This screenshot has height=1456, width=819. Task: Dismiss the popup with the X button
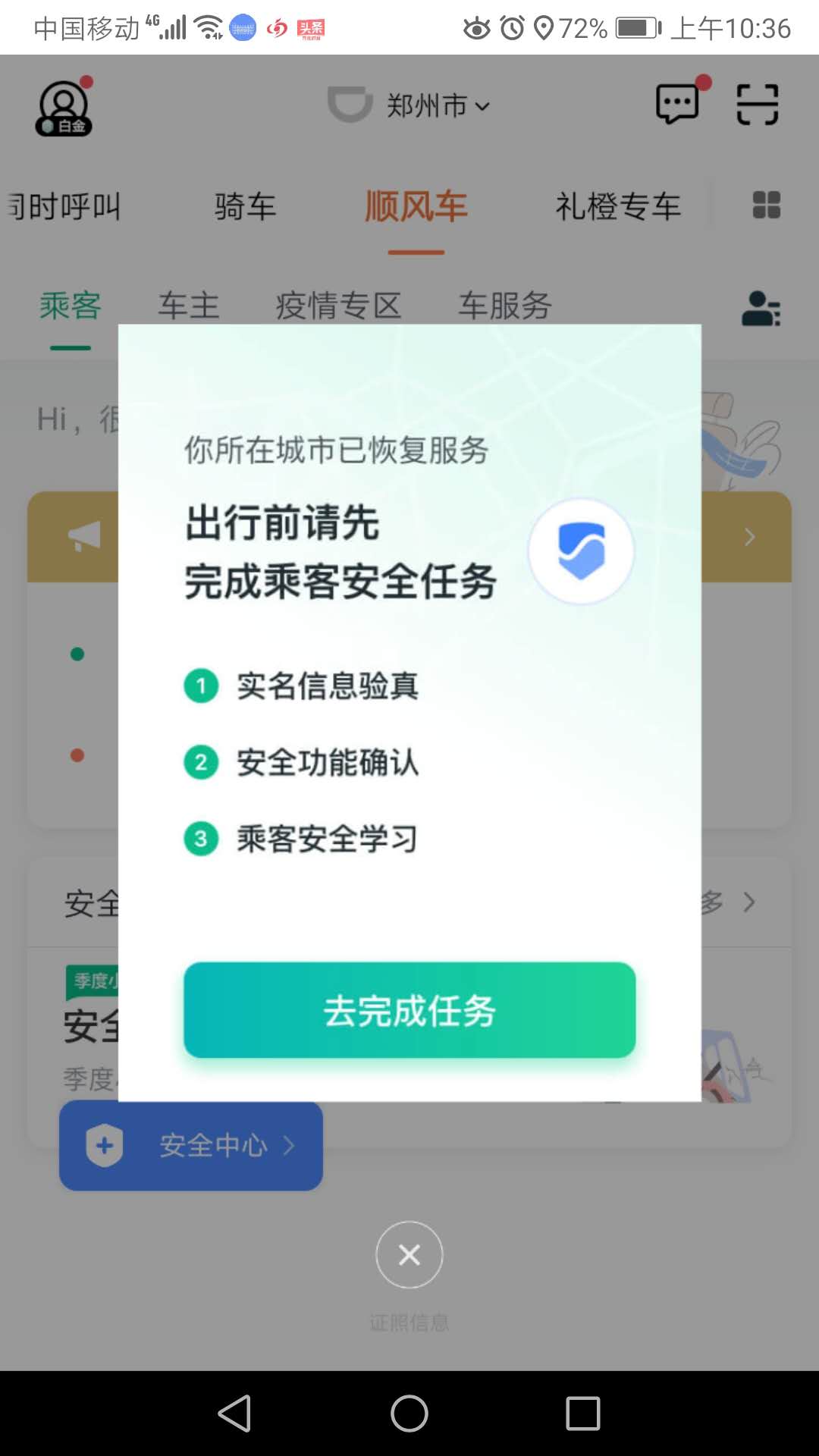pos(409,1255)
